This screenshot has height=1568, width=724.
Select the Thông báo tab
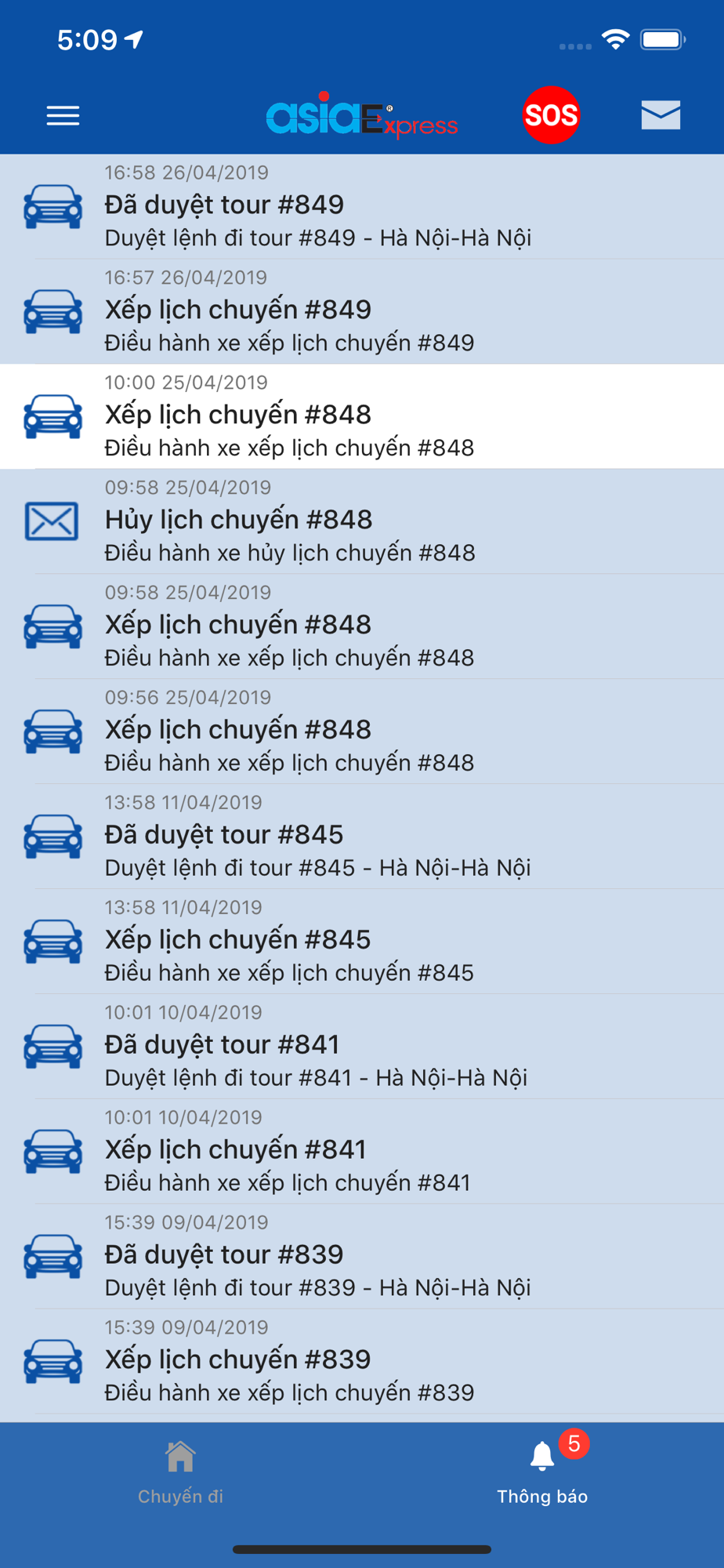543,1474
